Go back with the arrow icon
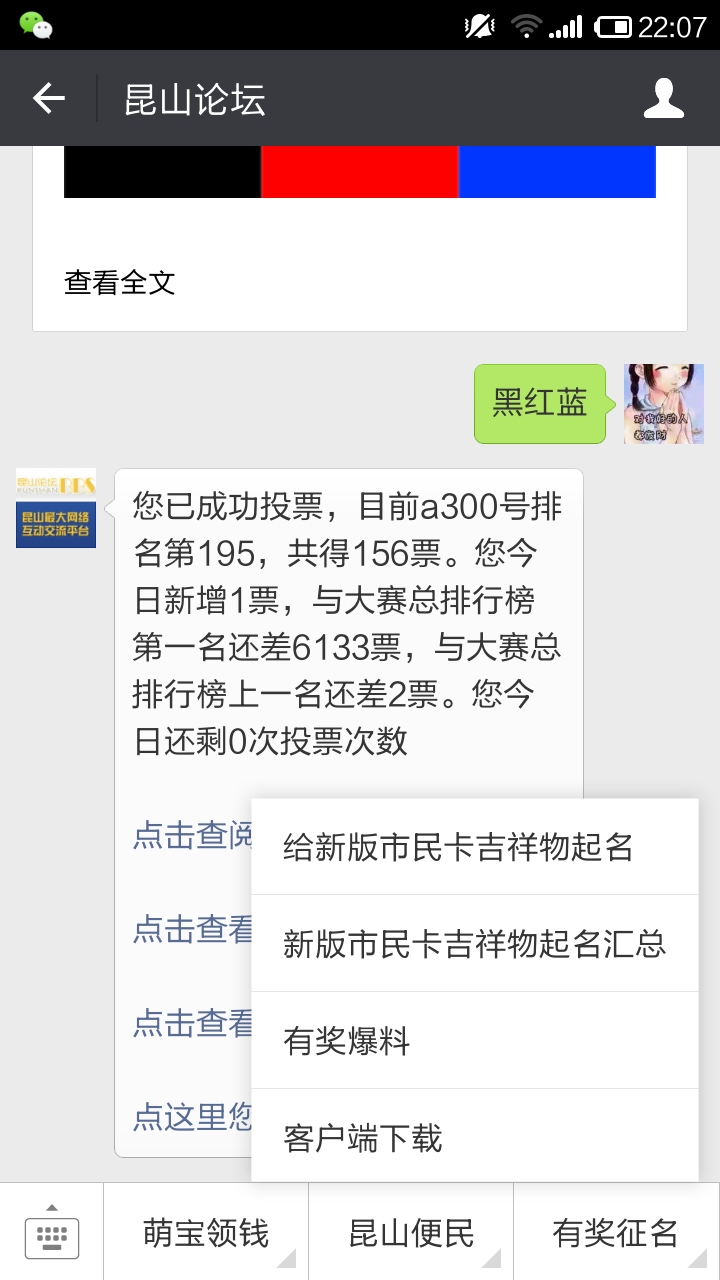This screenshot has height=1280, width=720. tap(49, 98)
